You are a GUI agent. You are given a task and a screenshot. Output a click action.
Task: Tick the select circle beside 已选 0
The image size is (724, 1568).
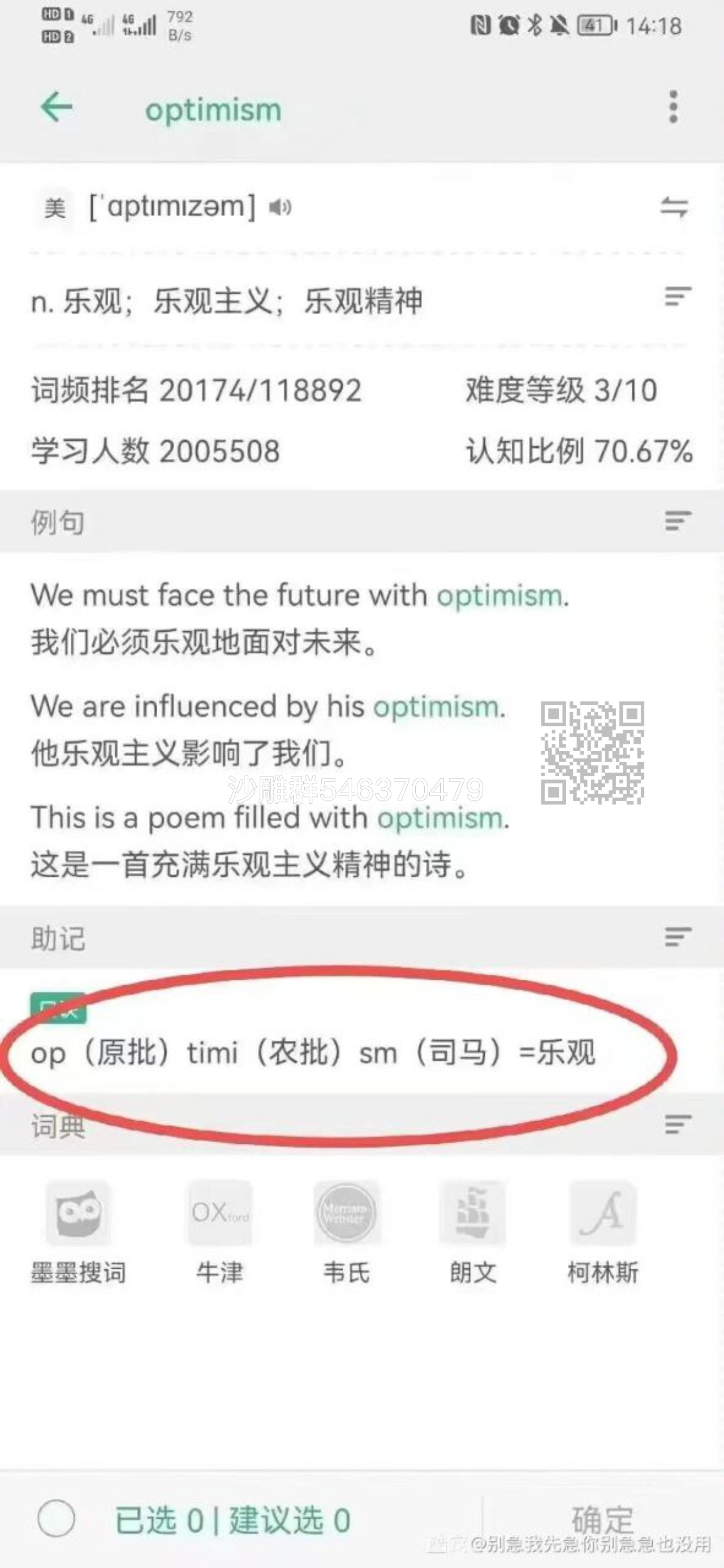pos(56,1520)
